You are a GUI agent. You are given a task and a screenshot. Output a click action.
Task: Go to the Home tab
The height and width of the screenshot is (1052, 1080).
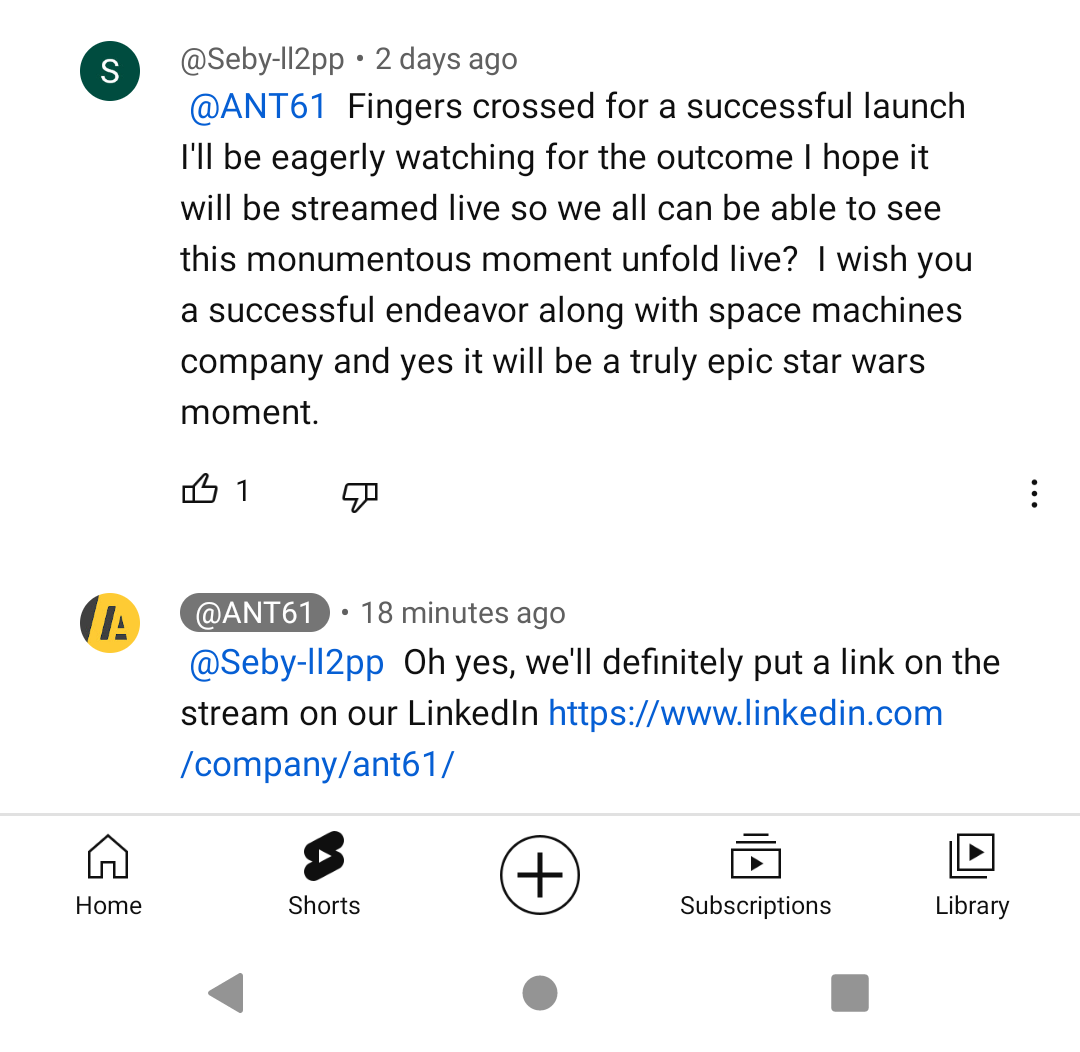108,875
